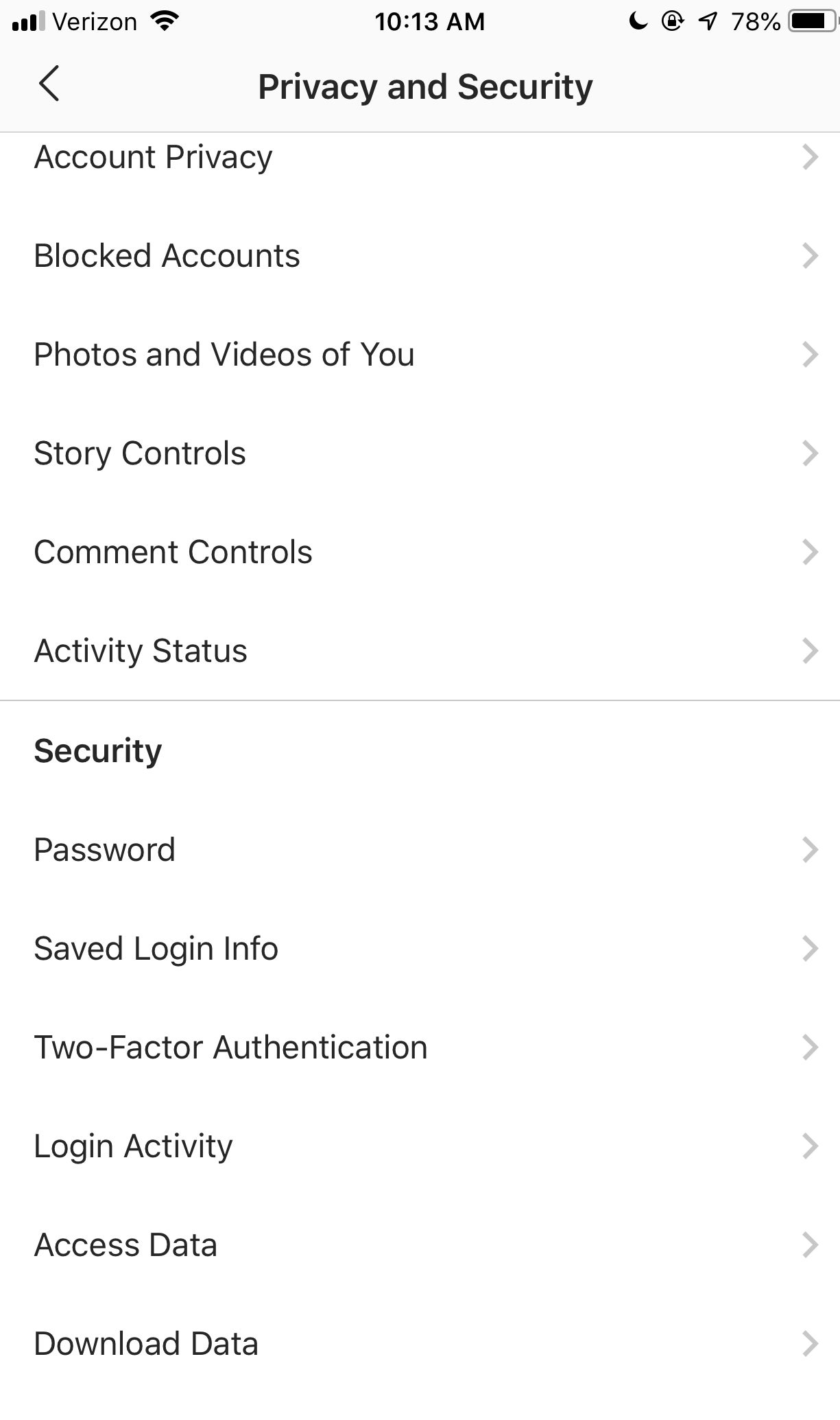
Task: Open Access Data
Action: click(x=420, y=1245)
